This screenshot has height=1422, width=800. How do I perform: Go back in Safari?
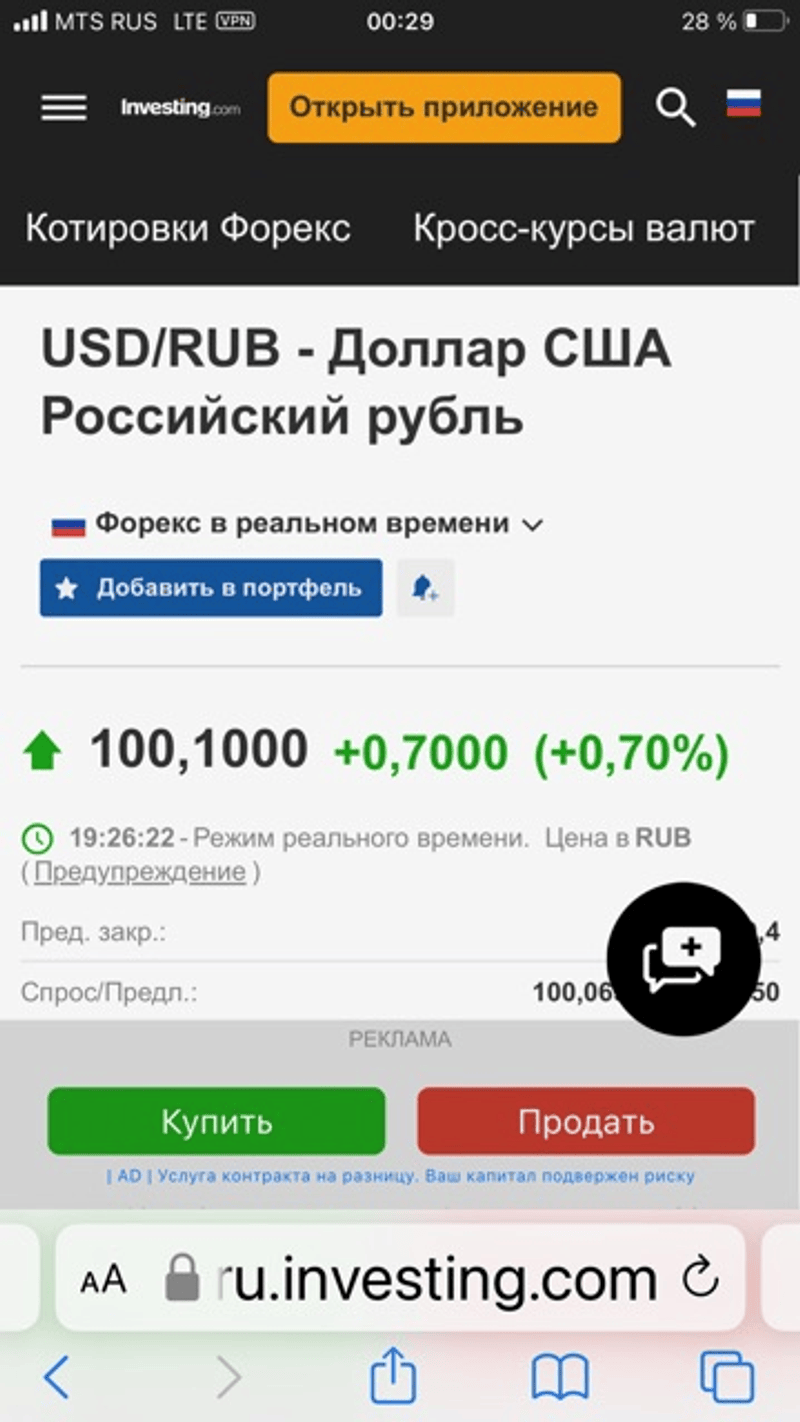[x=57, y=1379]
